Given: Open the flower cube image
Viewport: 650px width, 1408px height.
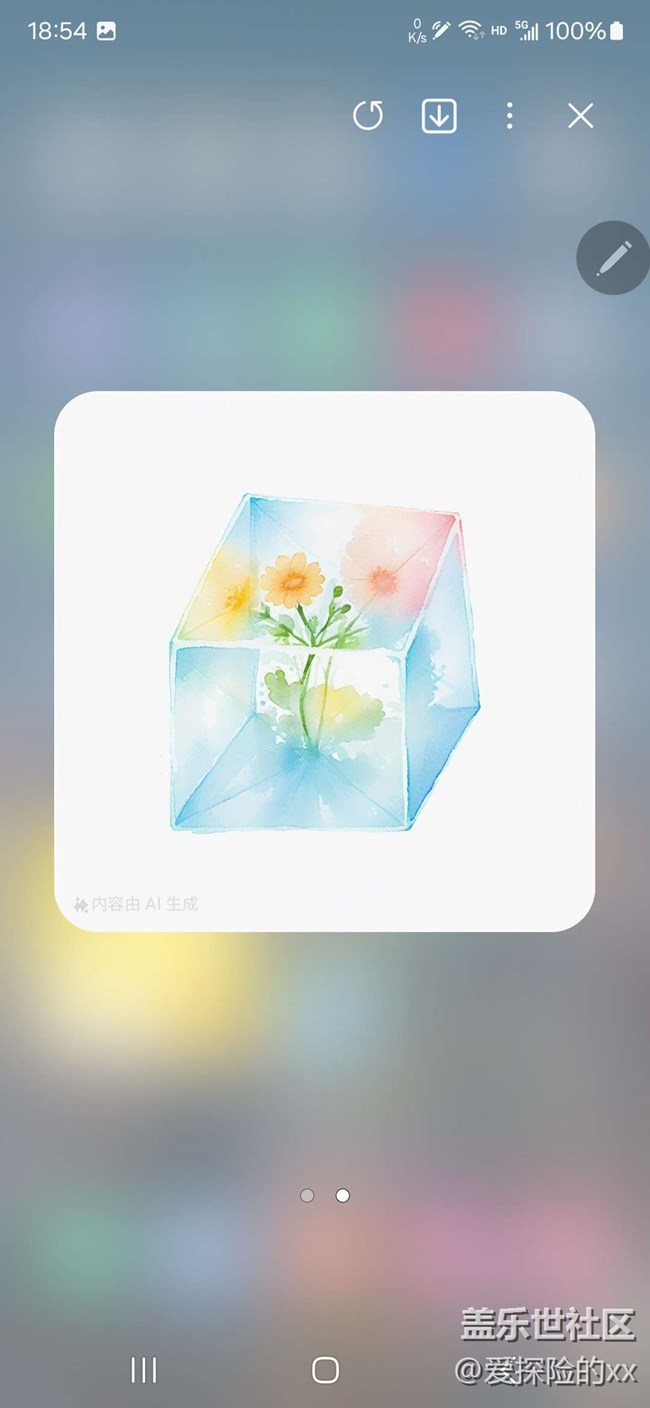Looking at the screenshot, I should pyautogui.click(x=324, y=661).
